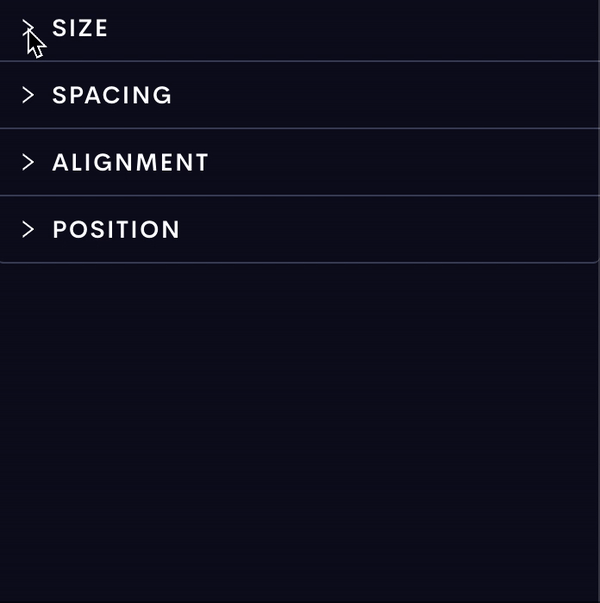Expand the Spacing section
The width and height of the screenshot is (600, 603).
111,96
